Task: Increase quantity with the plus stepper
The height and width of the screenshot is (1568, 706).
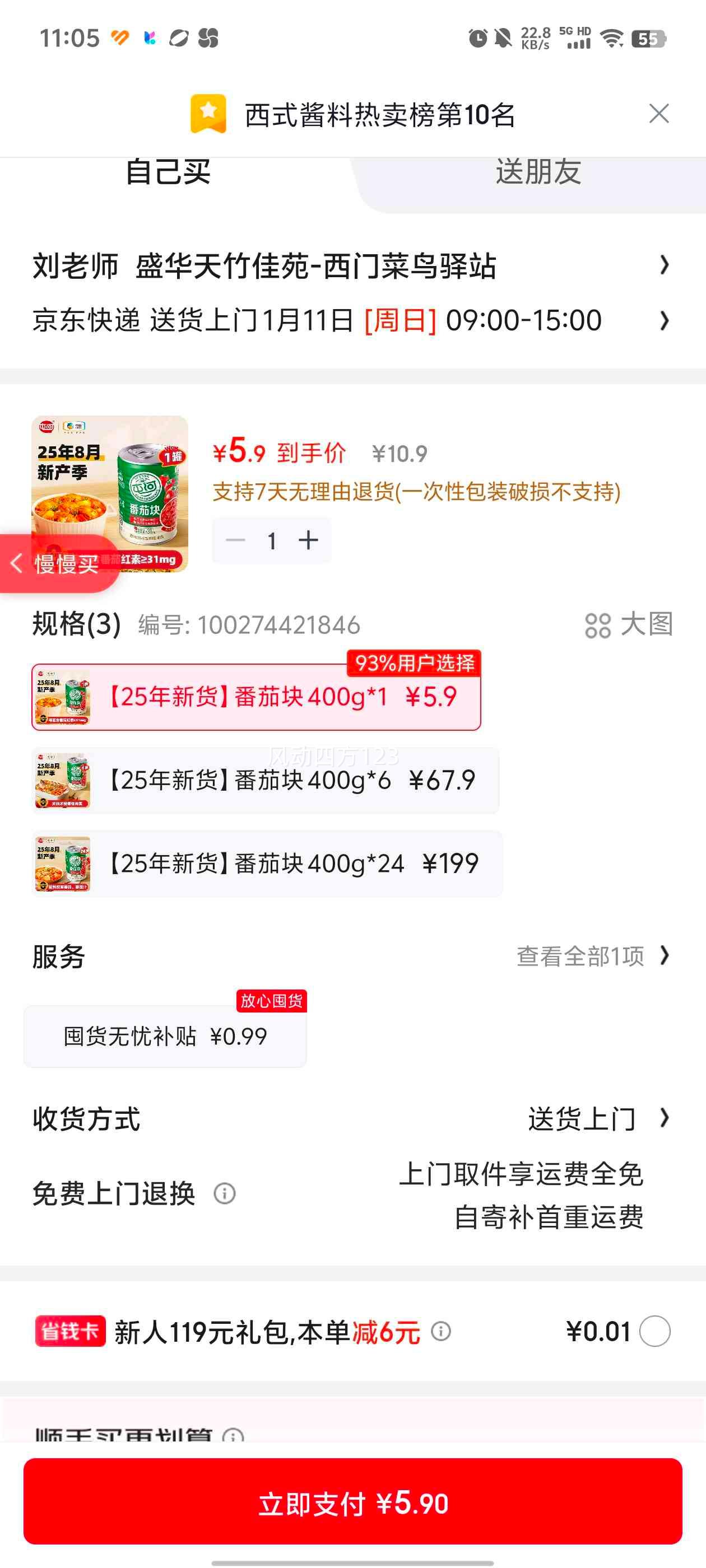Action: 309,539
